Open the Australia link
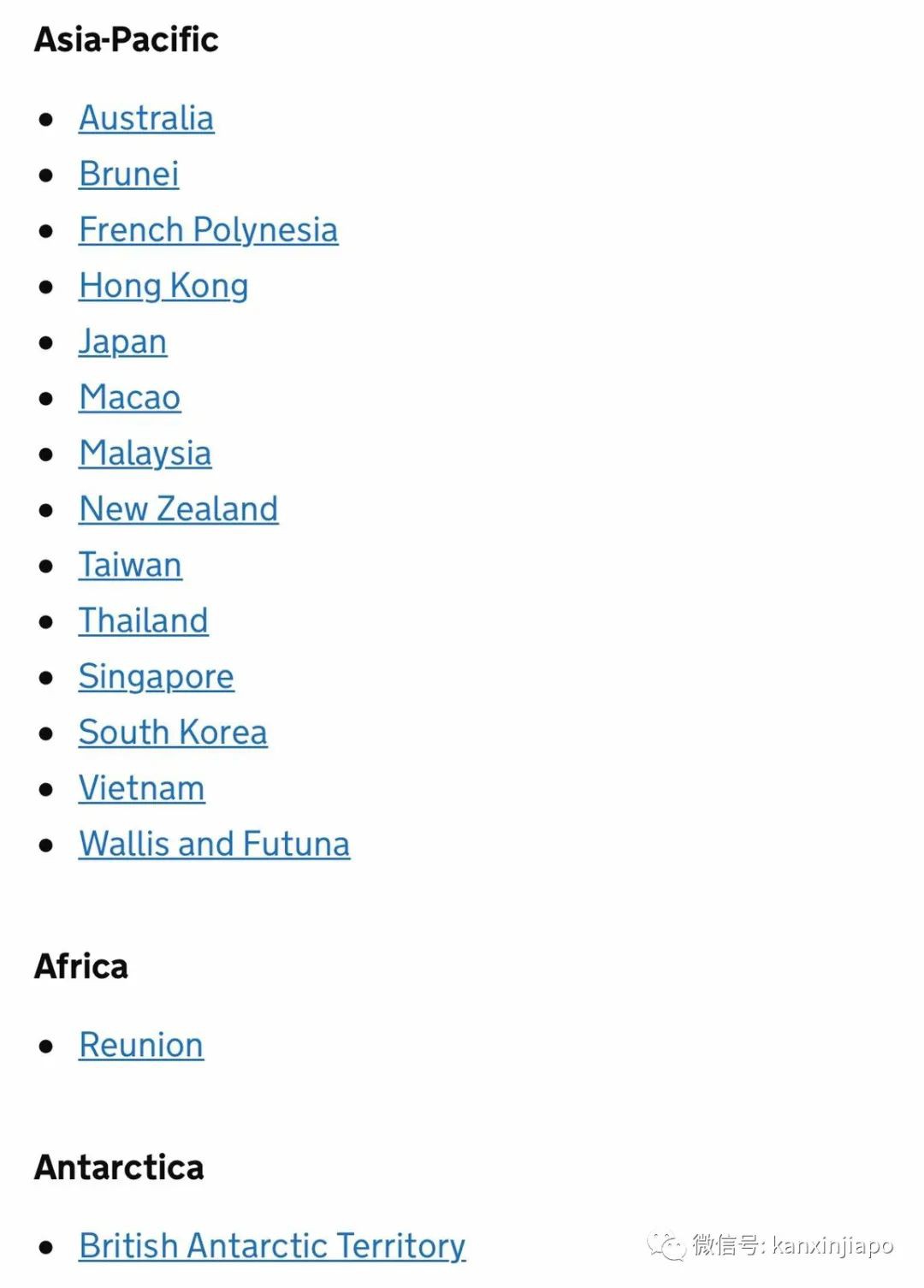This screenshot has width=924, height=1288. tap(146, 118)
